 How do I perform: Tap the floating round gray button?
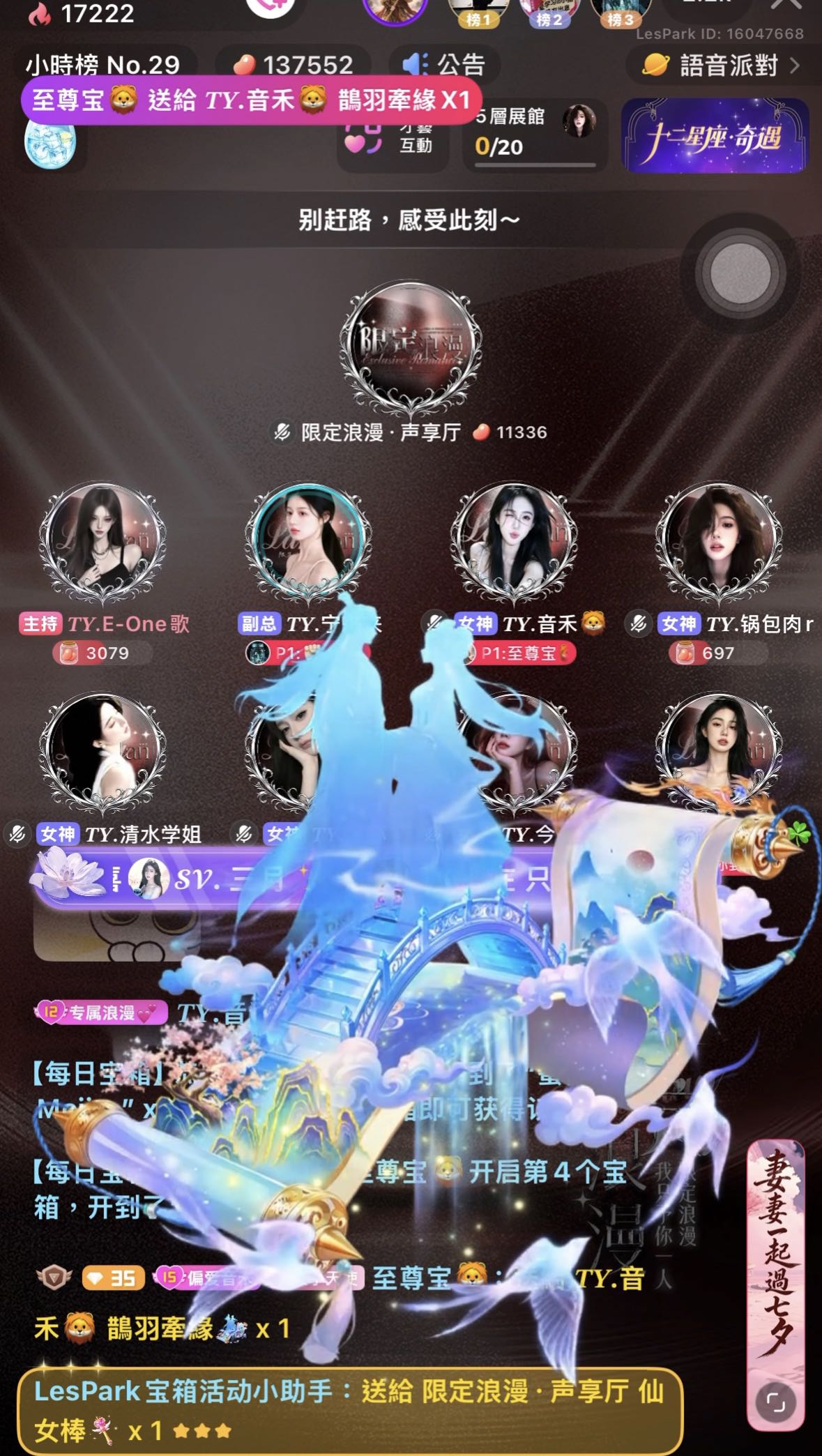click(x=741, y=271)
